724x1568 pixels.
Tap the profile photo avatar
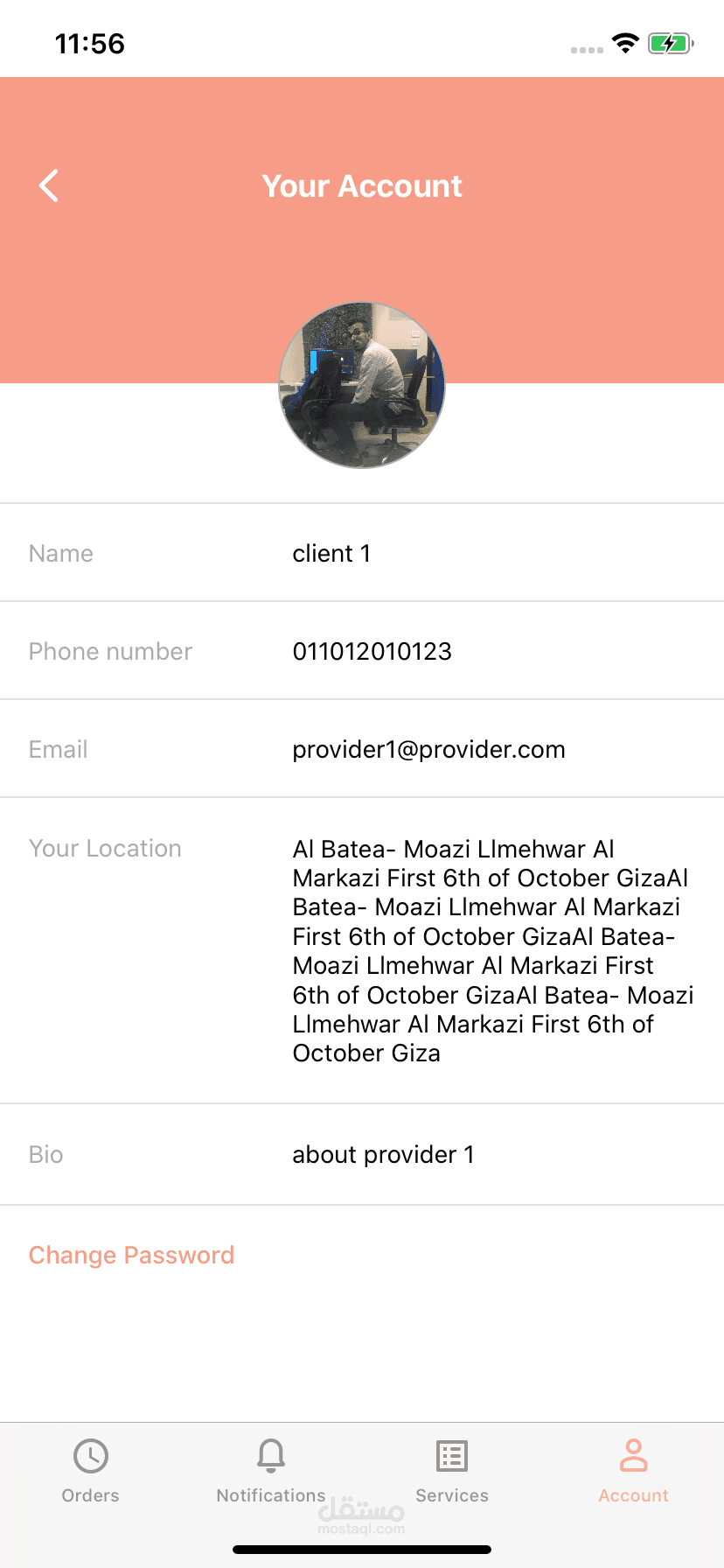point(362,385)
